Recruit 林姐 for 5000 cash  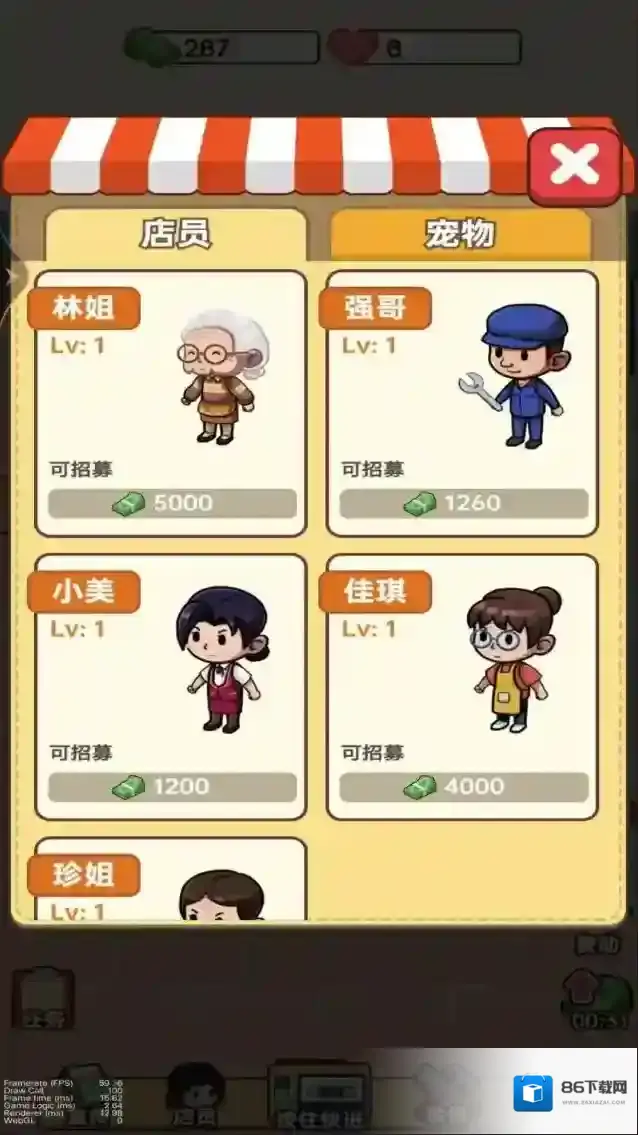point(172,503)
